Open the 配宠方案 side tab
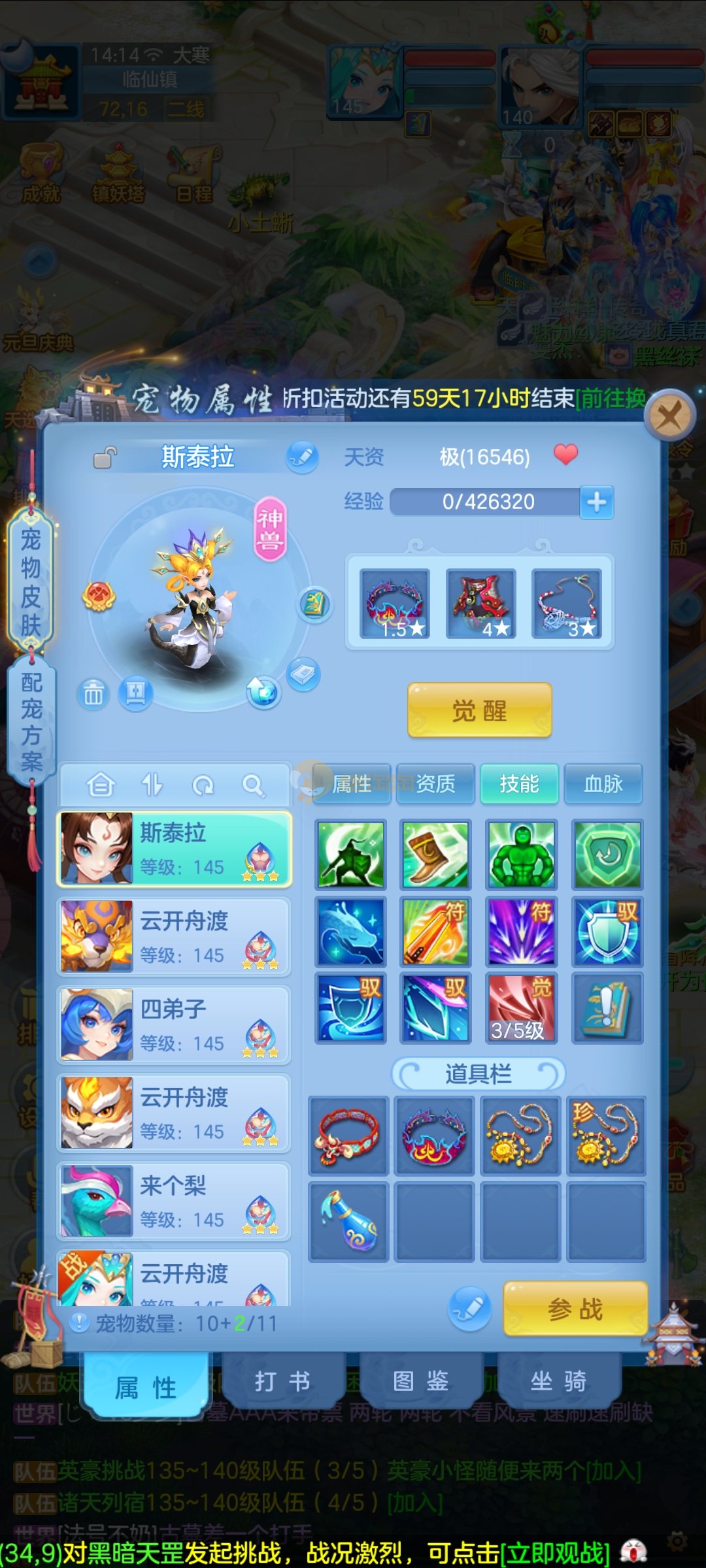 coord(31,722)
